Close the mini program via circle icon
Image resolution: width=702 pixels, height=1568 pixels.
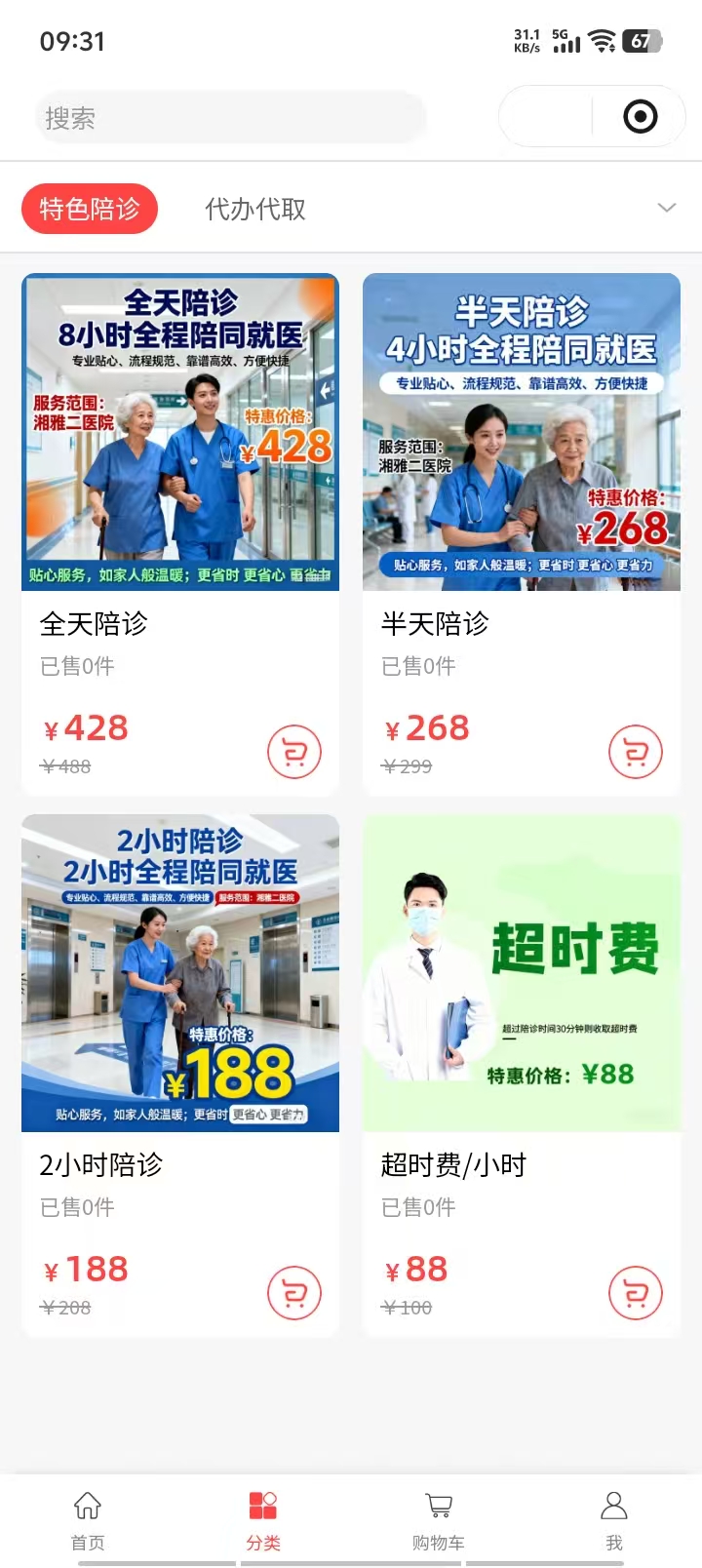click(x=640, y=117)
